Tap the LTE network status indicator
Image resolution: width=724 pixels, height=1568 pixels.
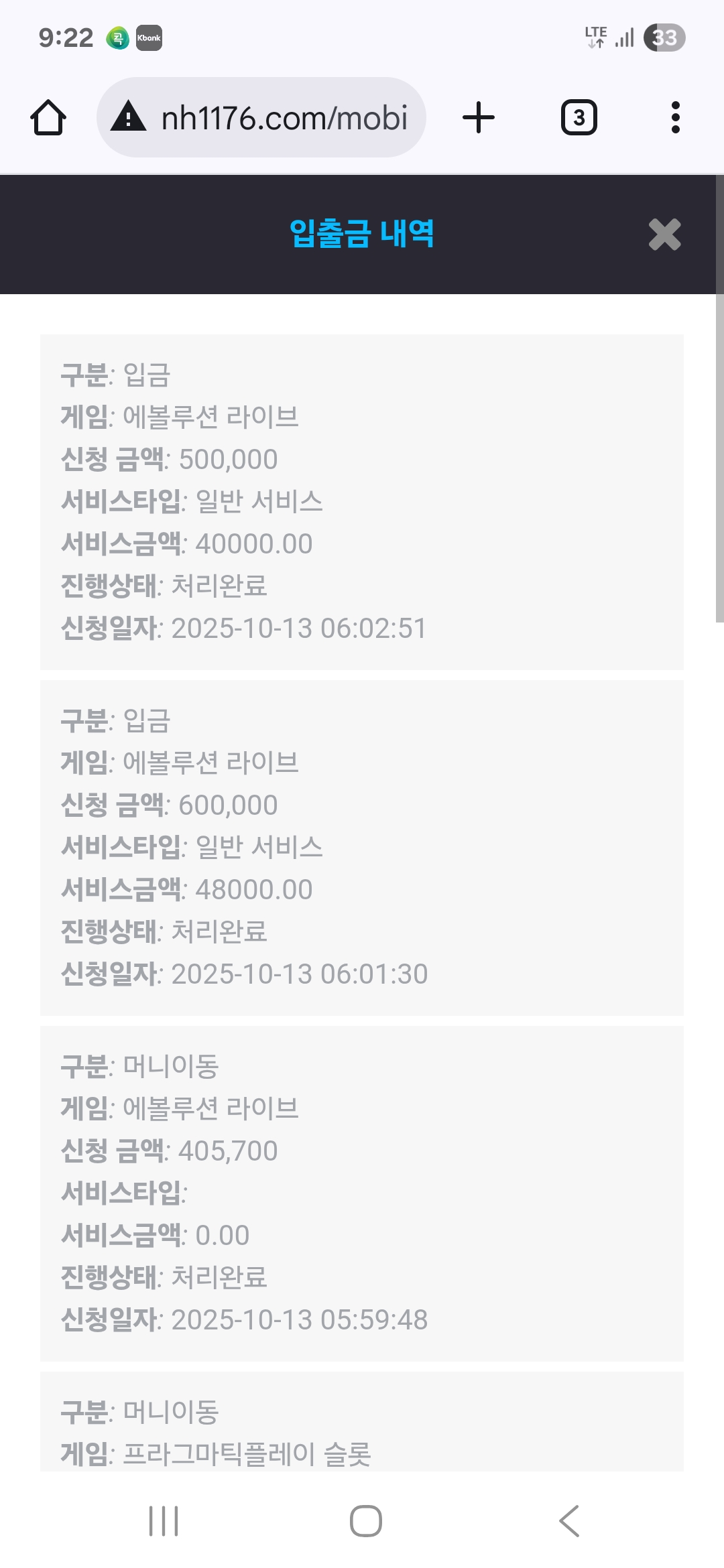595,38
